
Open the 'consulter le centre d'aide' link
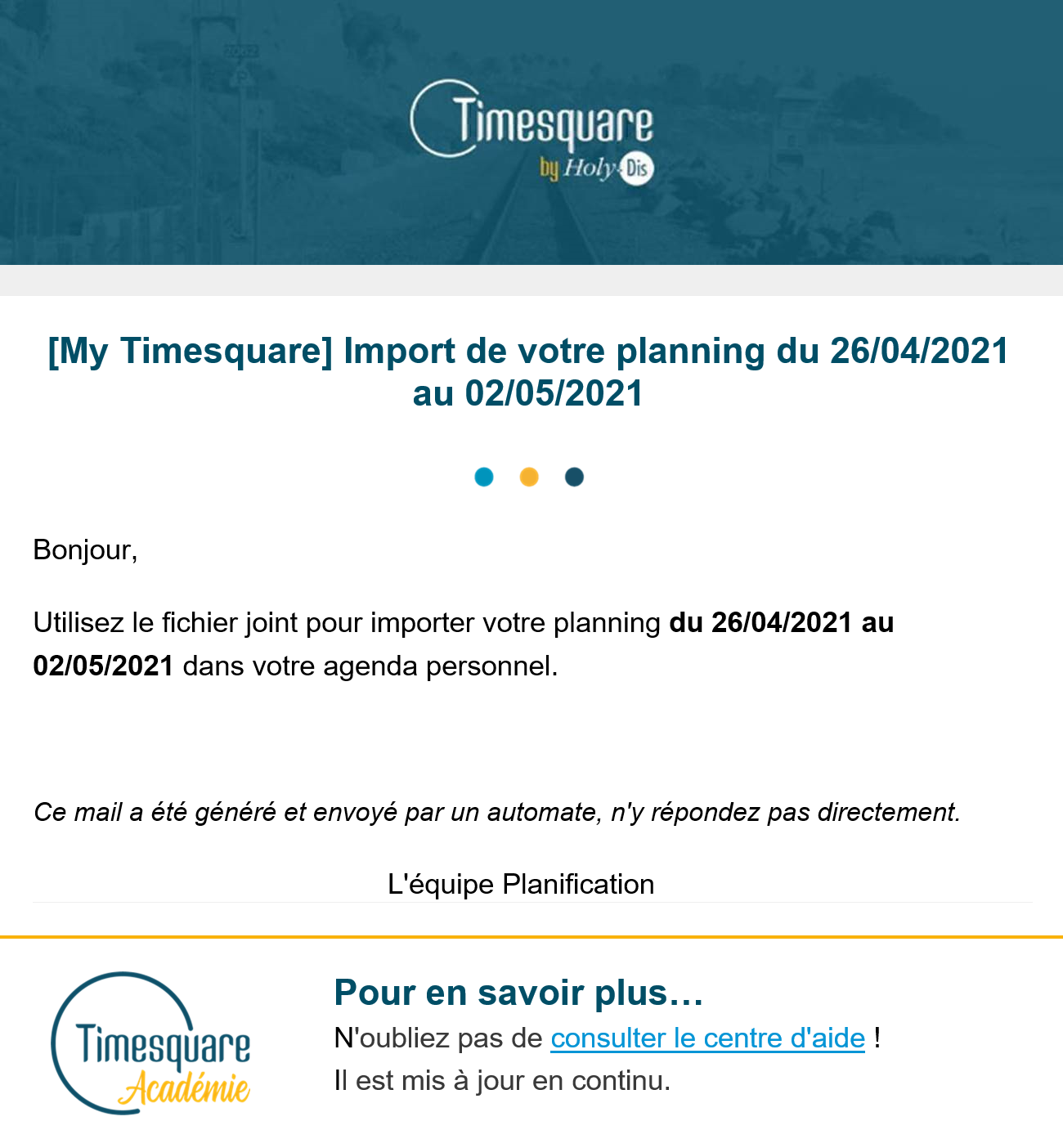[x=707, y=1038]
